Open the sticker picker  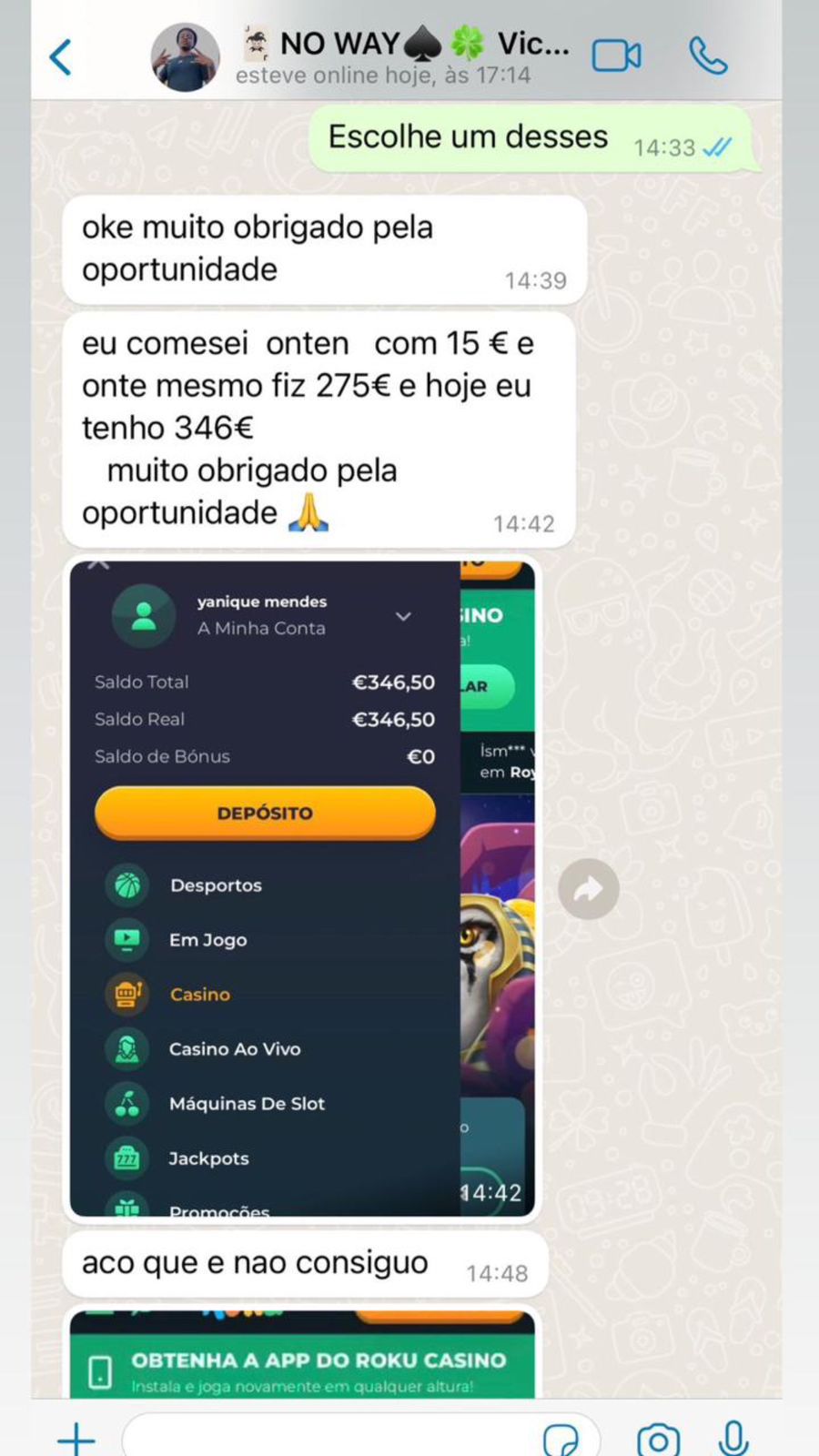(561, 1439)
